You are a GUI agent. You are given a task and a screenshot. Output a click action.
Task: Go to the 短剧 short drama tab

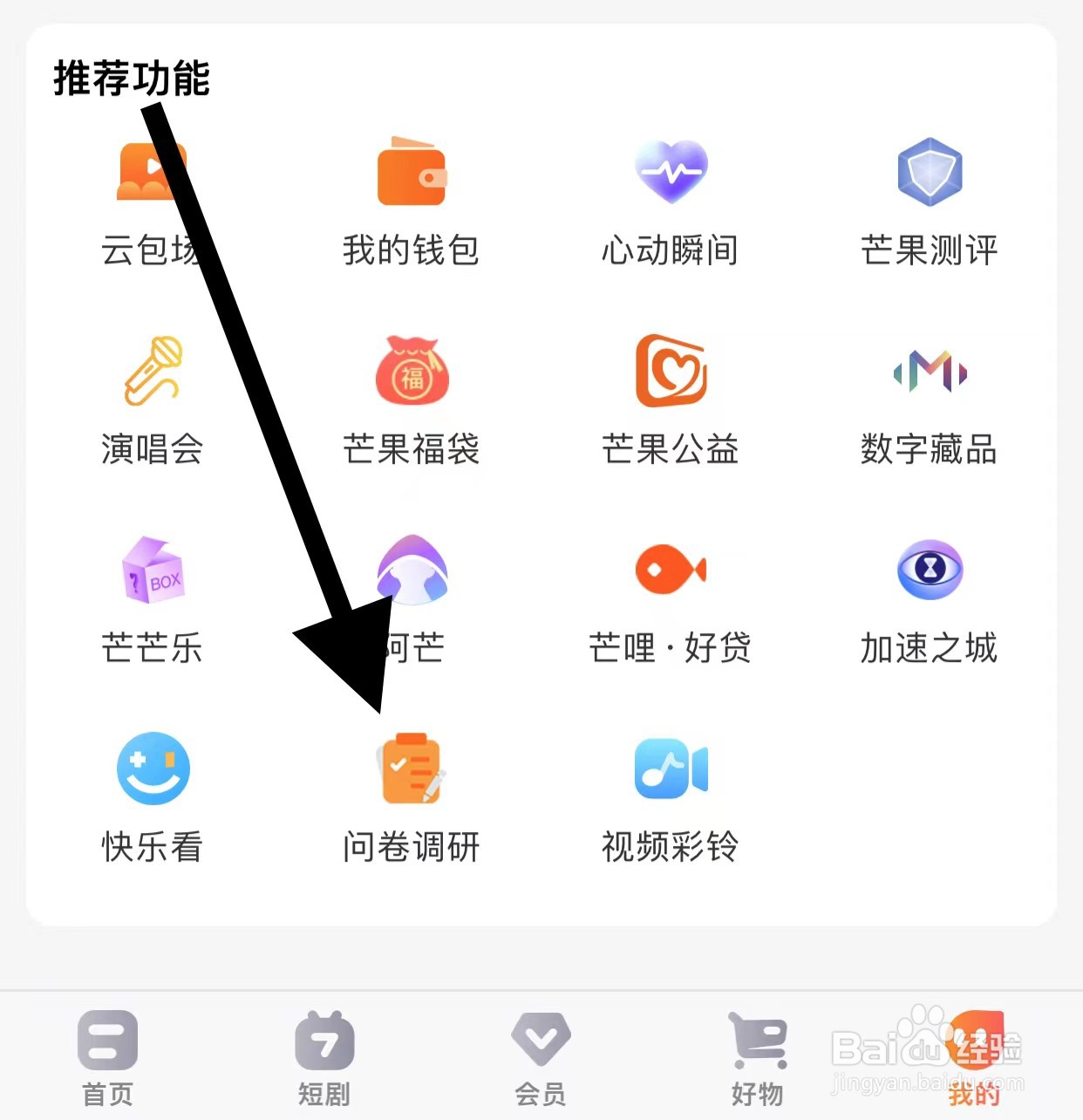pyautogui.click(x=324, y=1060)
